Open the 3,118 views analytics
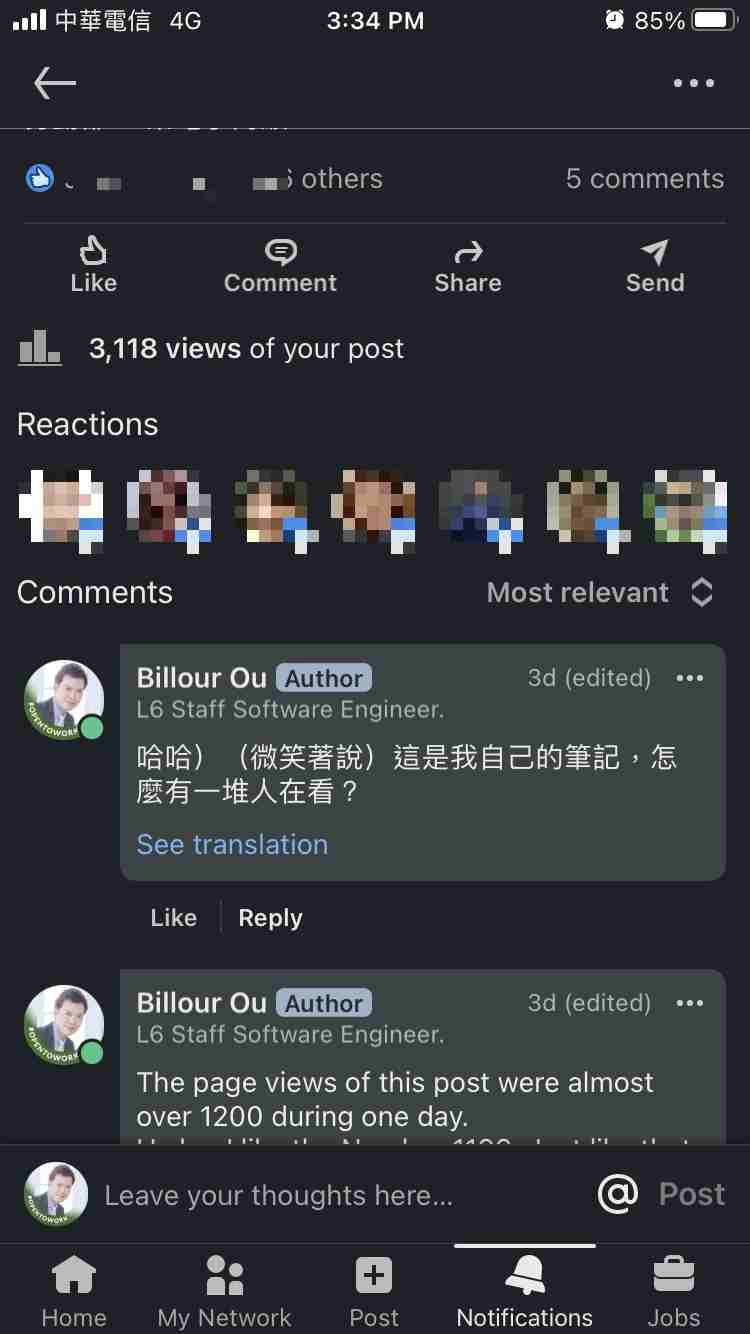 pyautogui.click(x=245, y=348)
